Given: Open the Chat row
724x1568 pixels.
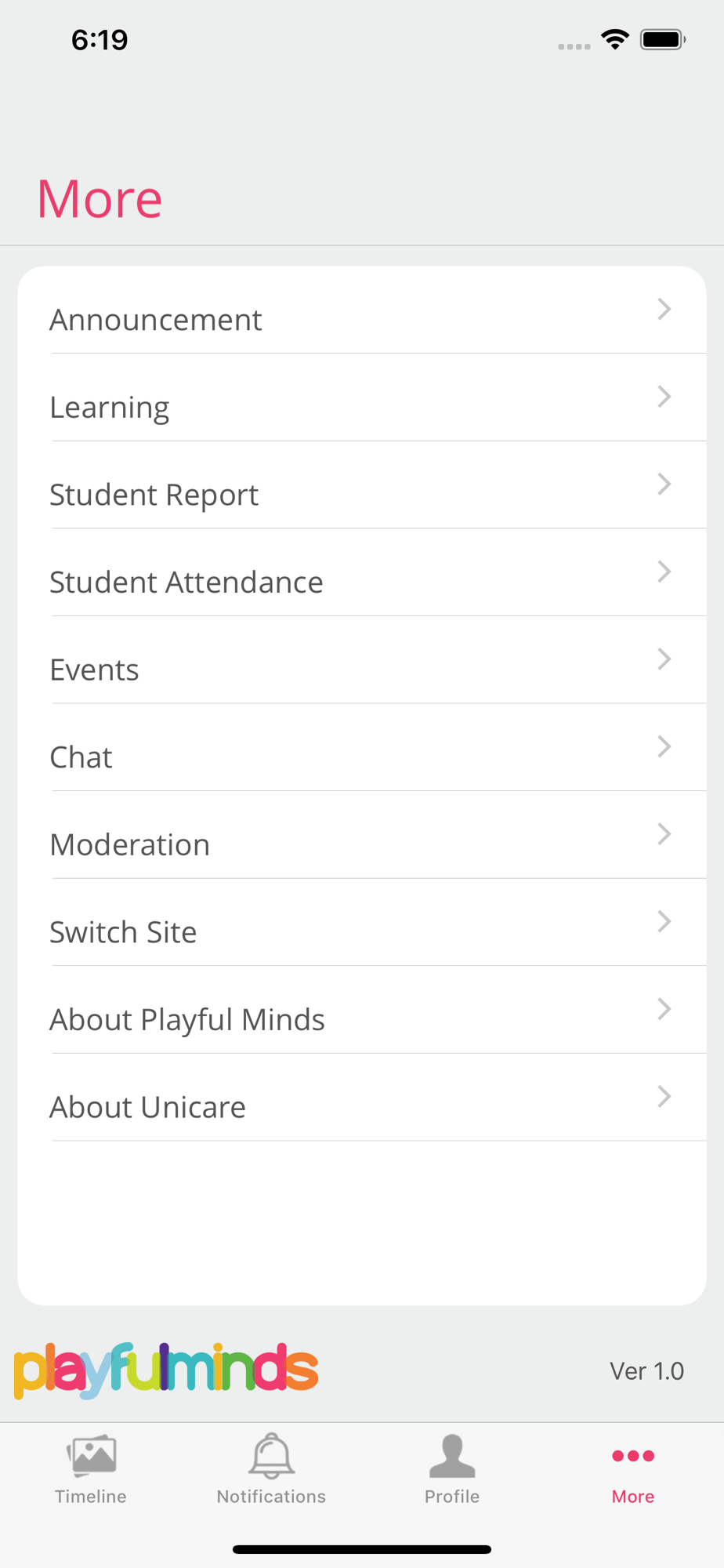Looking at the screenshot, I should (x=362, y=747).
